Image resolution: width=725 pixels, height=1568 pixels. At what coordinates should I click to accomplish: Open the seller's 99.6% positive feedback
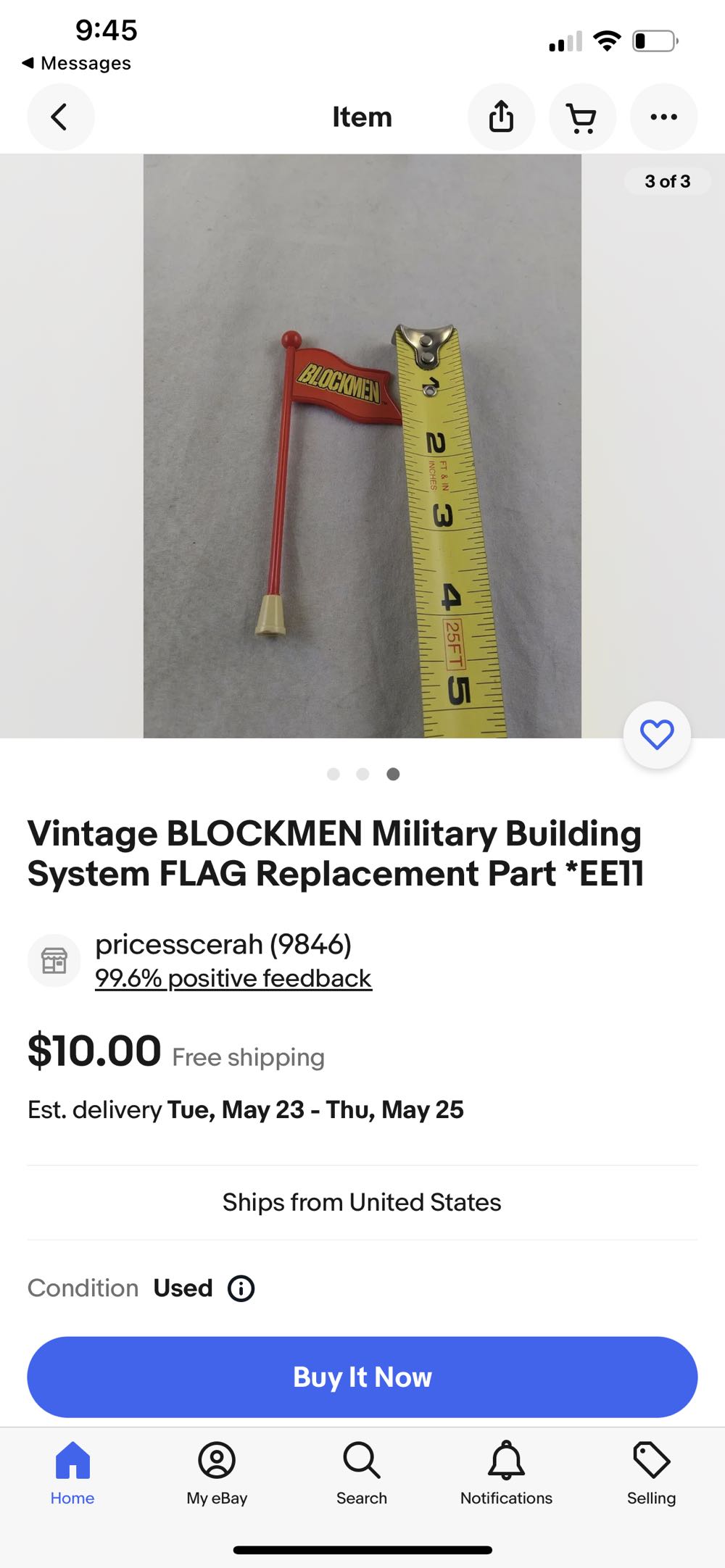click(233, 977)
